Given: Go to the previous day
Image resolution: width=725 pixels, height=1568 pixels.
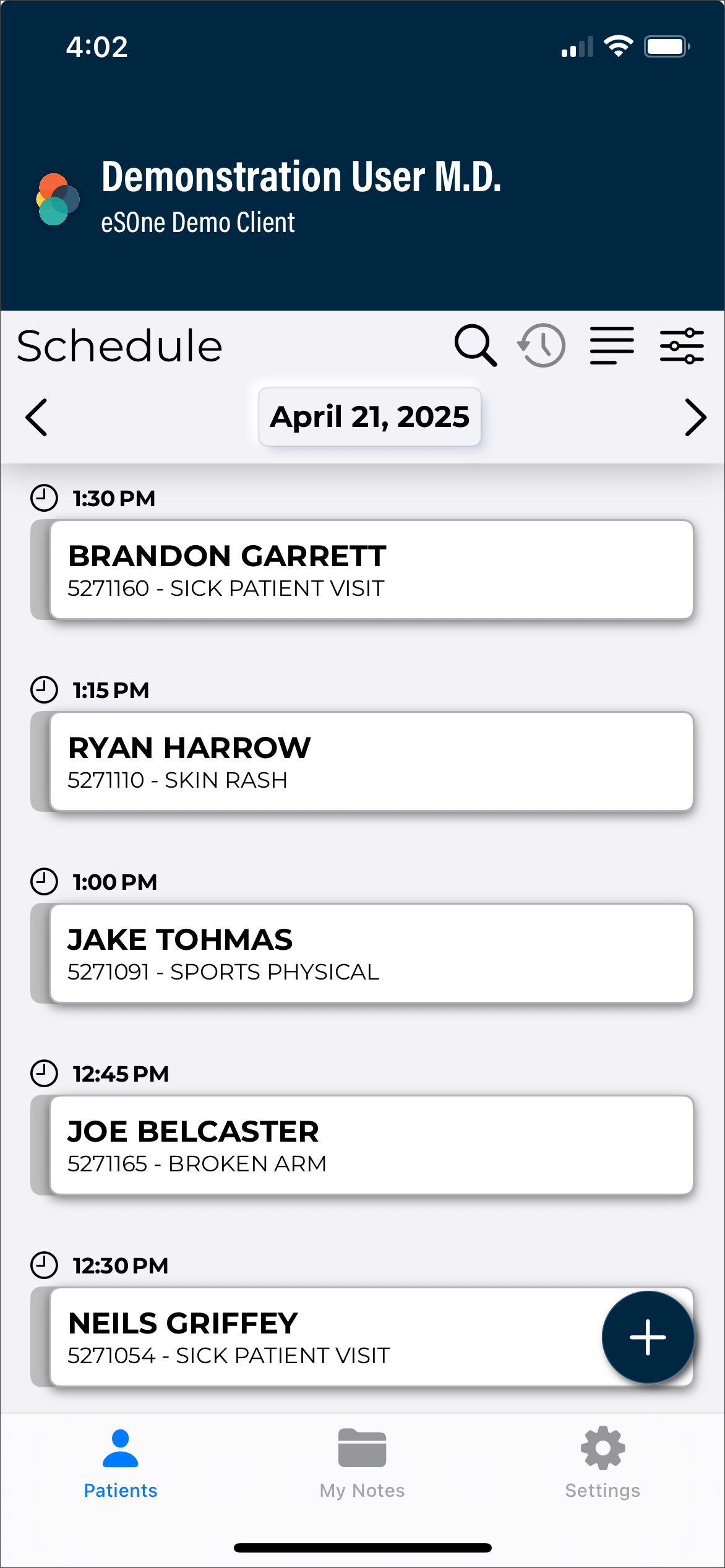Looking at the screenshot, I should pyautogui.click(x=36, y=418).
